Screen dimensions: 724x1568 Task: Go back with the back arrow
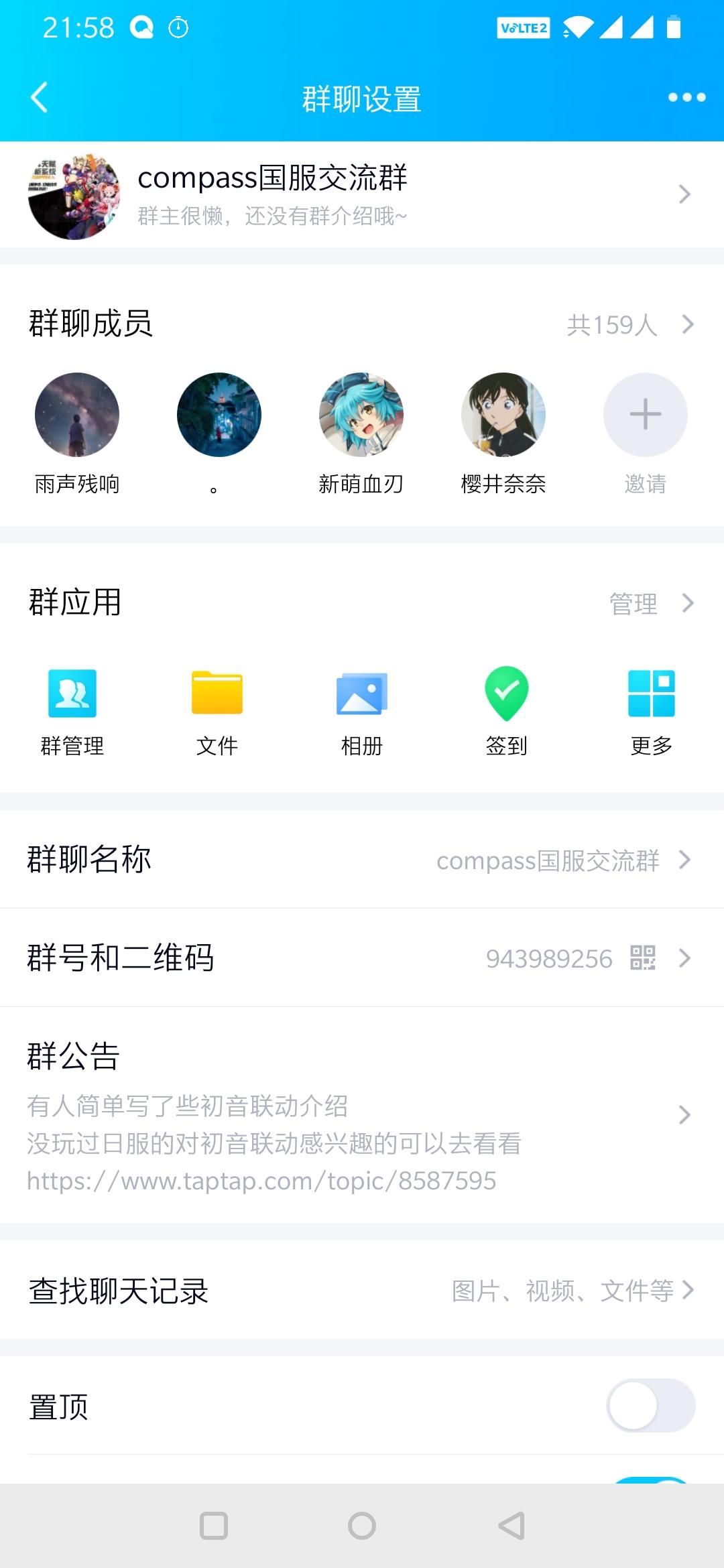pos(38,97)
